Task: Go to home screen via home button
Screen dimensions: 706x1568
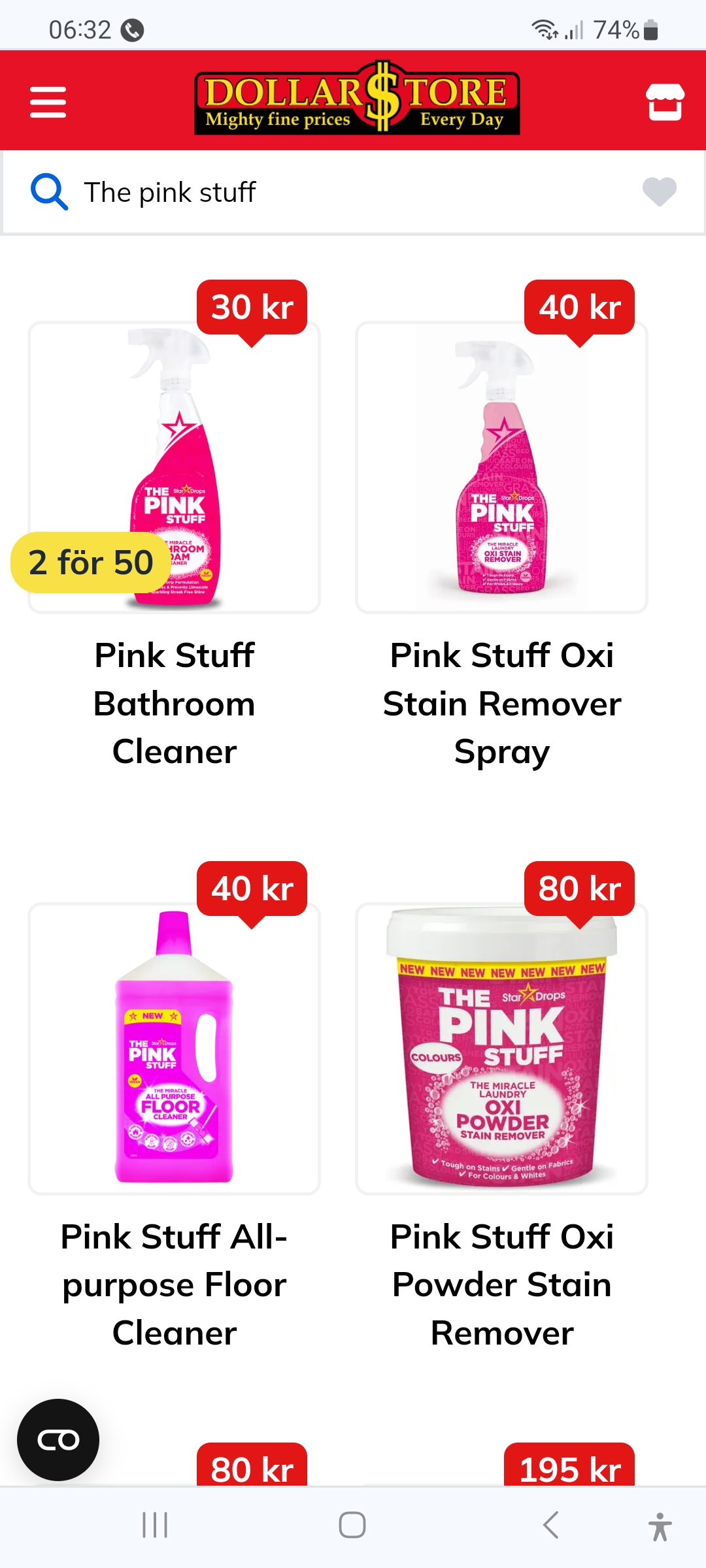Action: pyautogui.click(x=352, y=1526)
